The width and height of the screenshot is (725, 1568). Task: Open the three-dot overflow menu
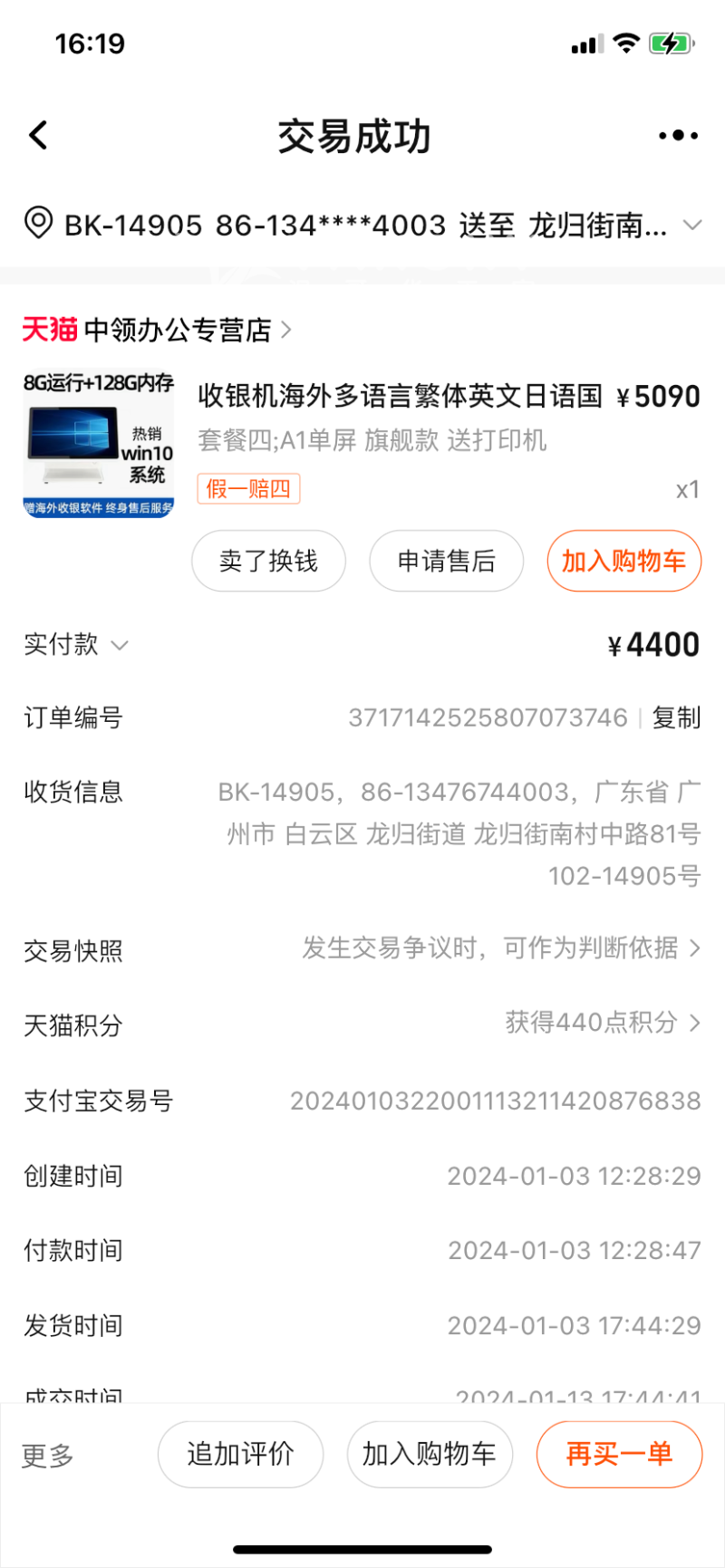(x=678, y=136)
